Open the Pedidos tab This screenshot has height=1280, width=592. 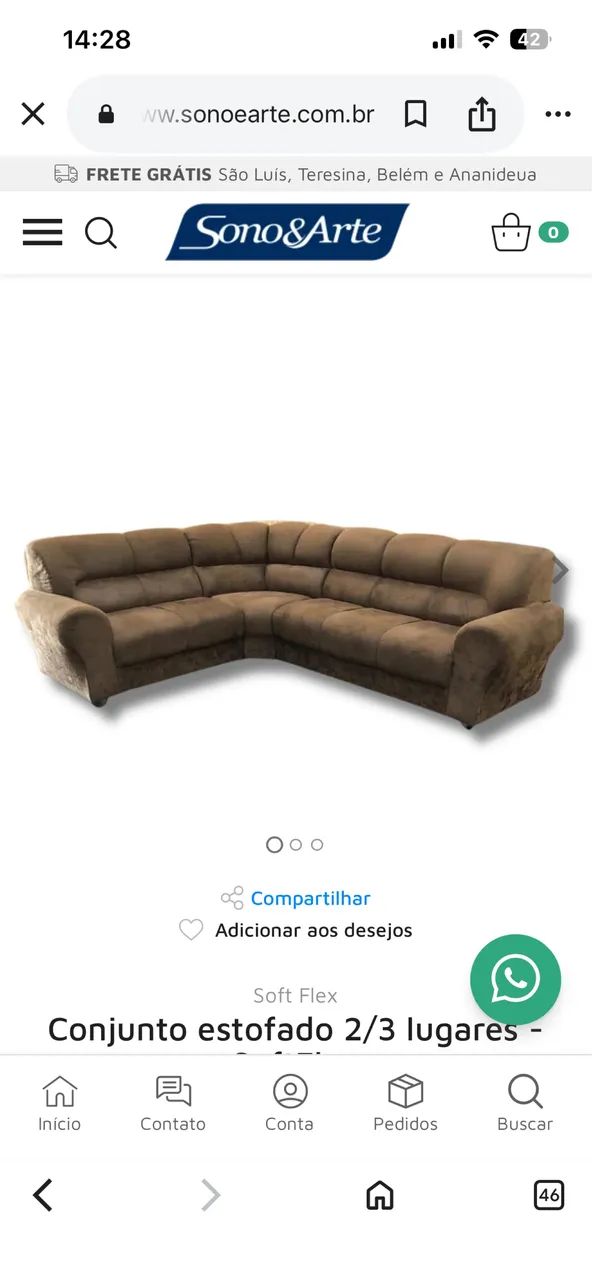coord(406,1104)
